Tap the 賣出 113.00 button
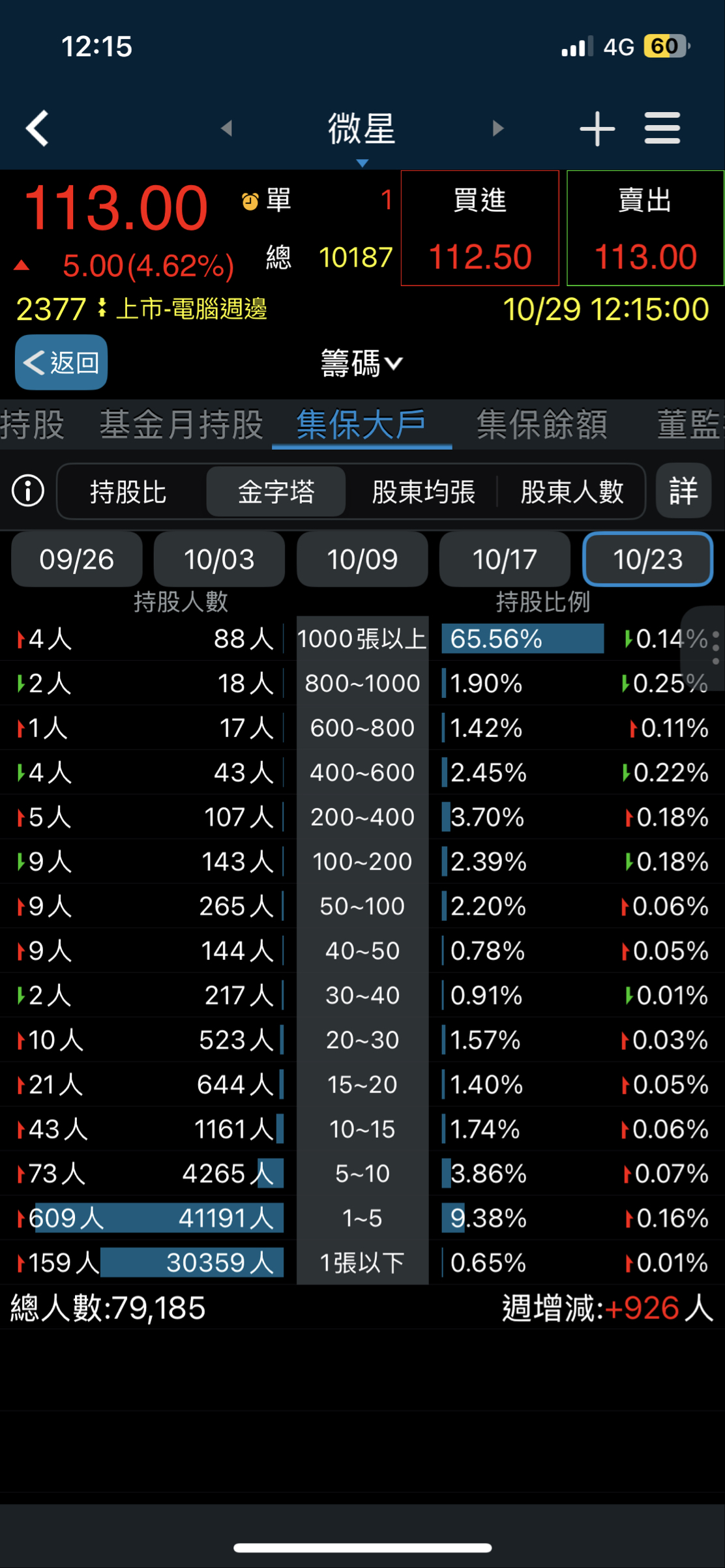The image size is (725, 1568). click(x=645, y=228)
